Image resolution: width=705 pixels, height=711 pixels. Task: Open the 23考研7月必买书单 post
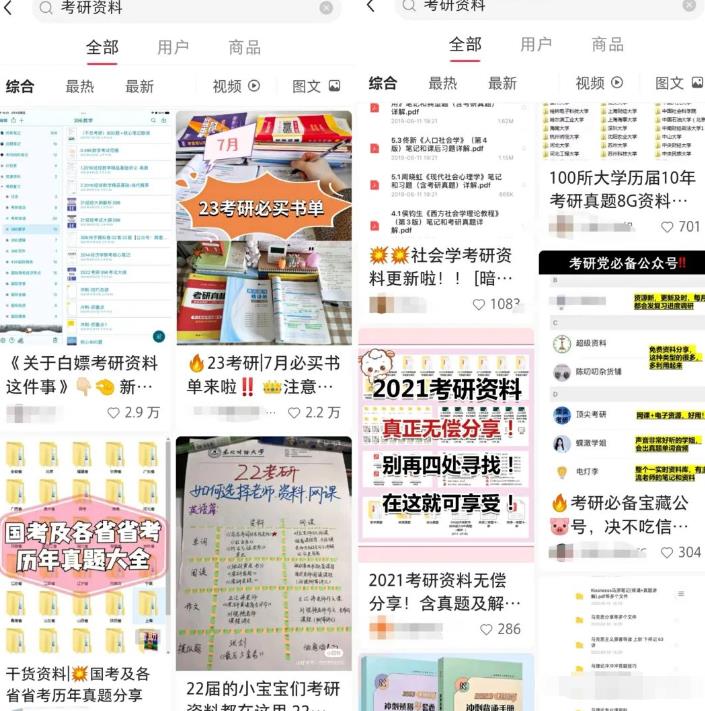tap(264, 228)
